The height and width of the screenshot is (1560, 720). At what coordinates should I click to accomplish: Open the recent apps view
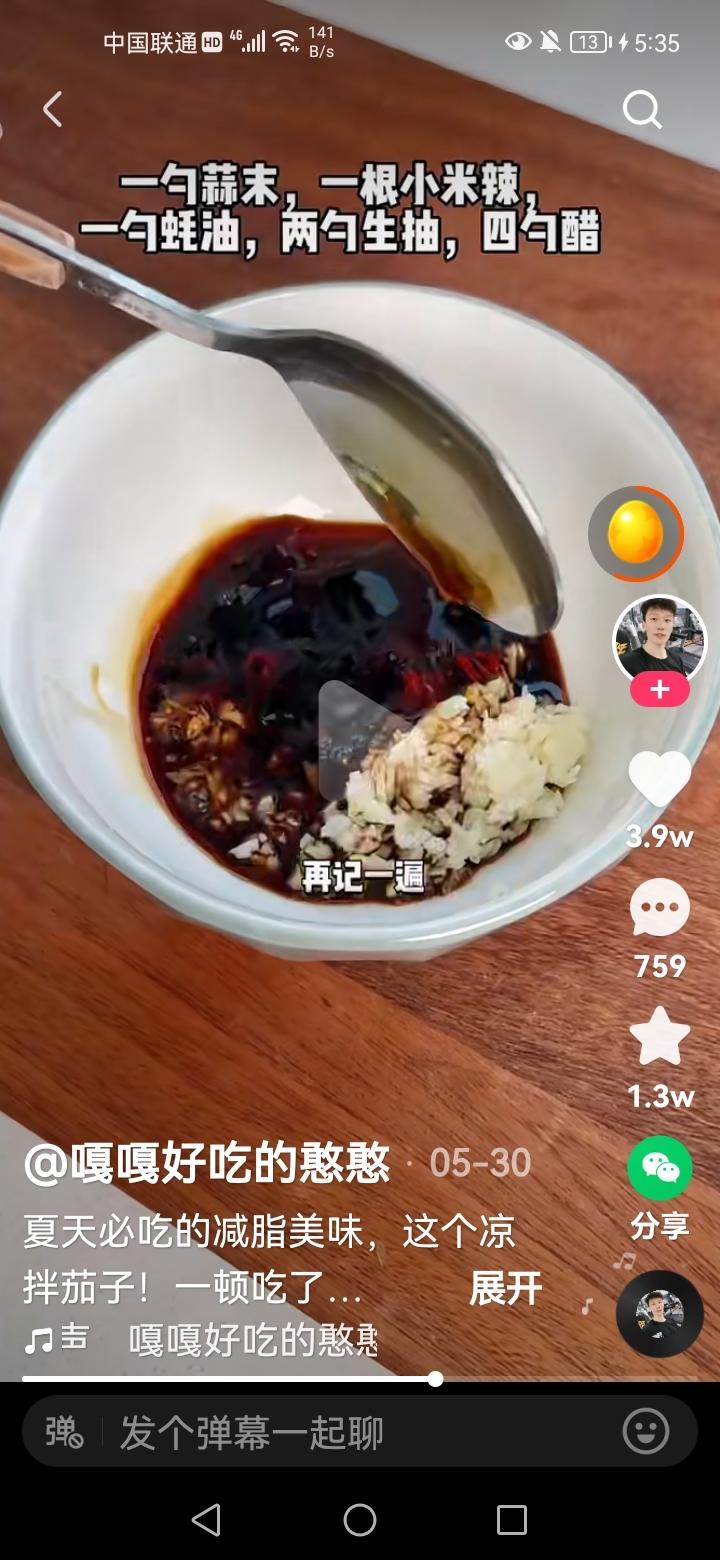tap(511, 1521)
